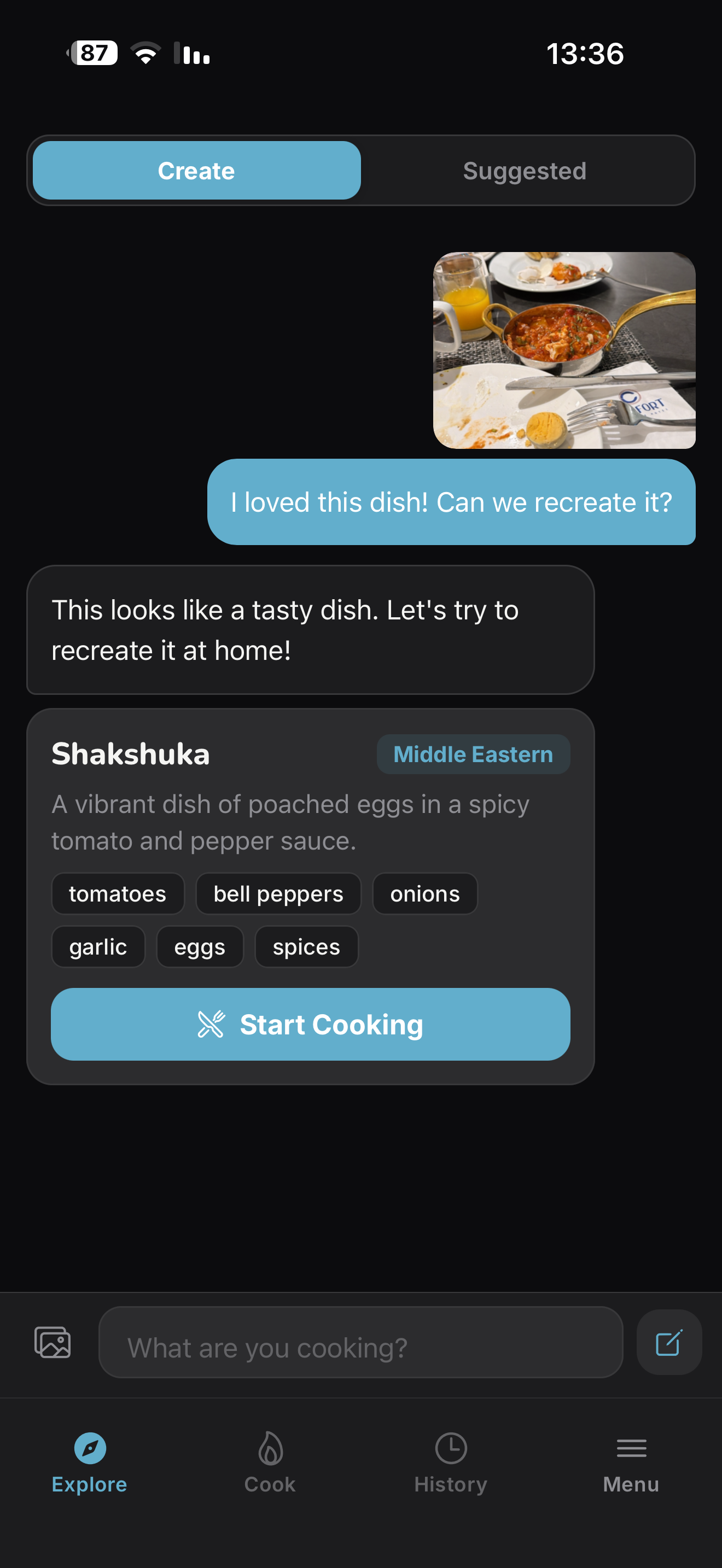Toggle the garlic ingredient chip
The width and height of the screenshot is (722, 1568).
tap(98, 946)
